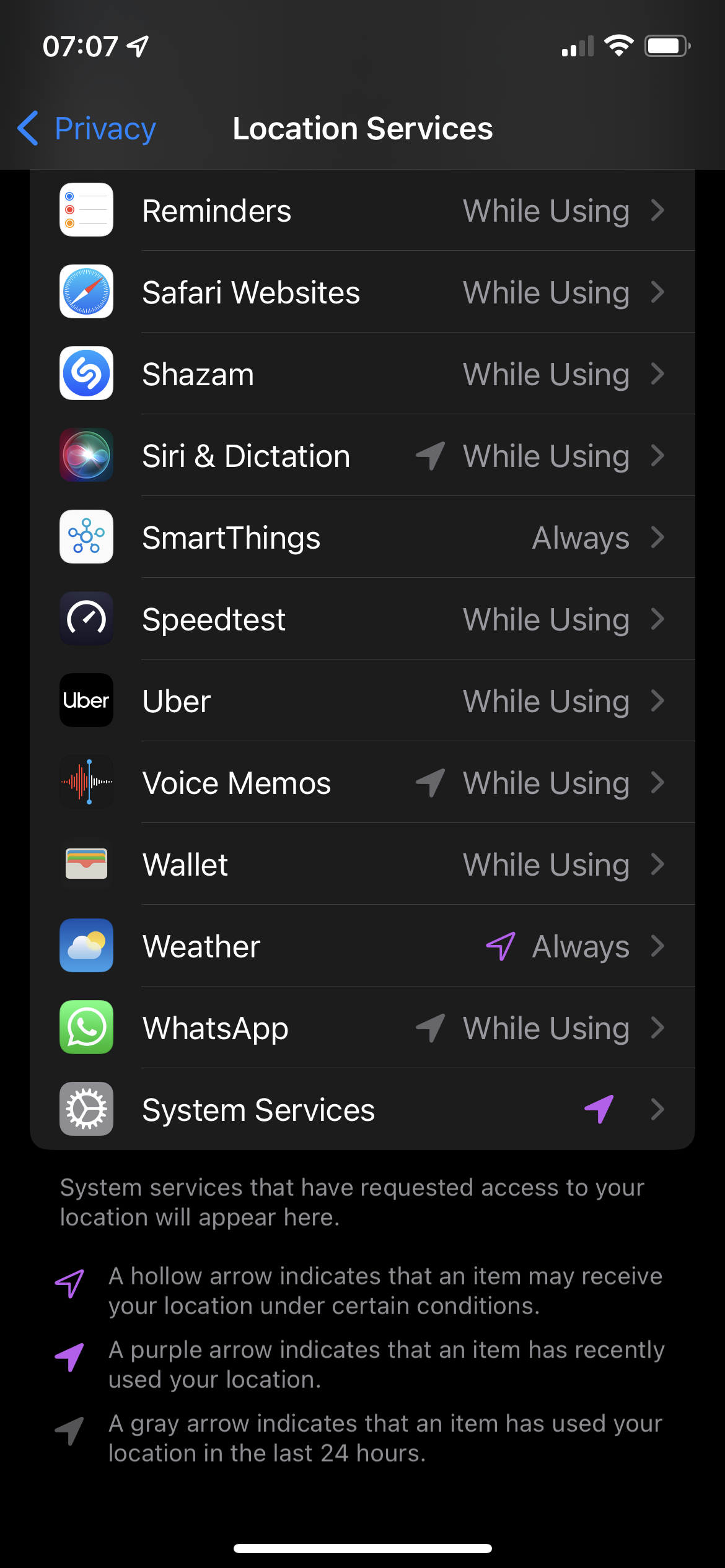Screen dimensions: 725x1568
Task: Open Weather location settings
Action: [x=362, y=946]
